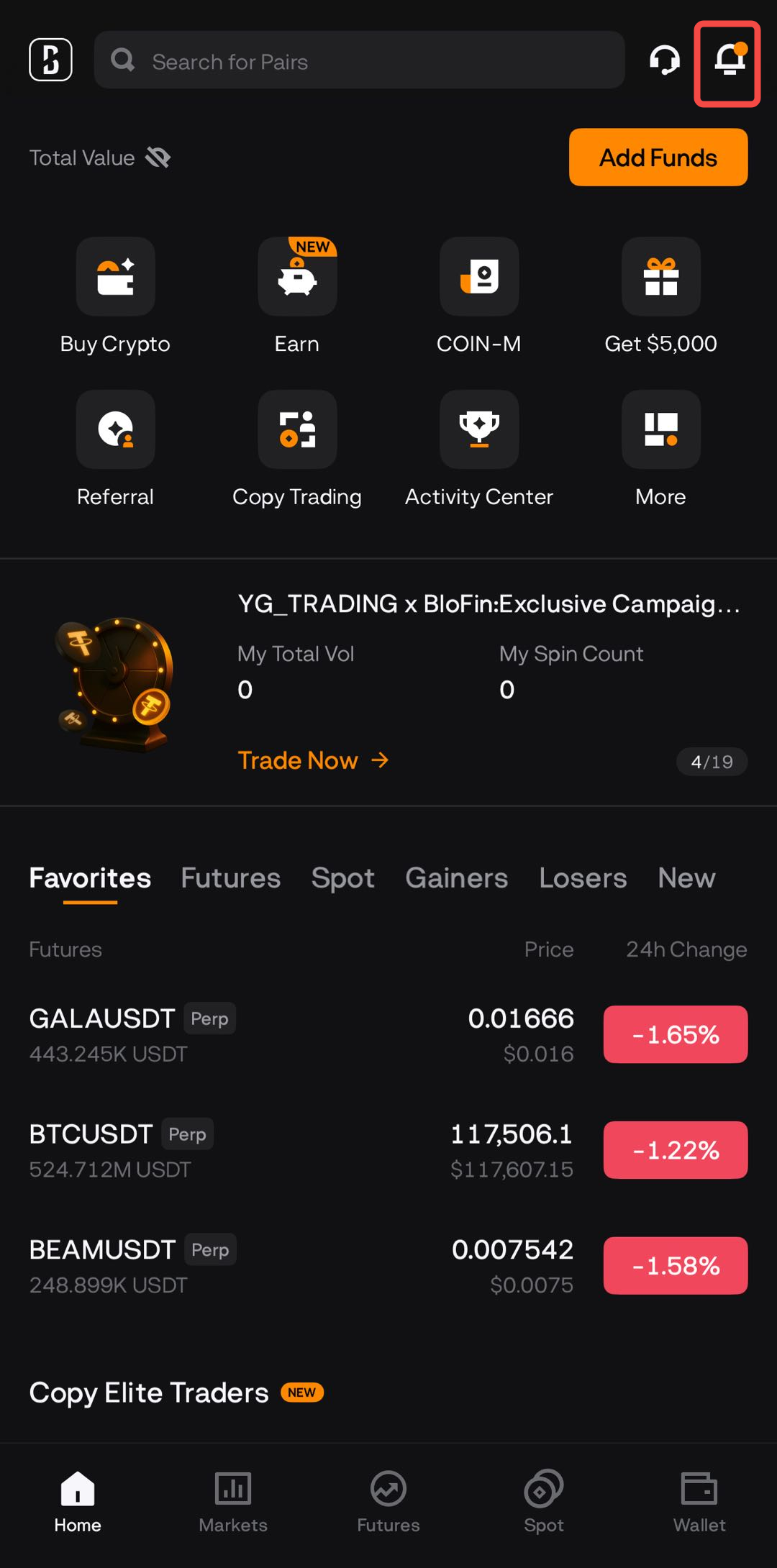This screenshot has width=777, height=1568.
Task: Tap the Search for Pairs field
Action: (360, 60)
